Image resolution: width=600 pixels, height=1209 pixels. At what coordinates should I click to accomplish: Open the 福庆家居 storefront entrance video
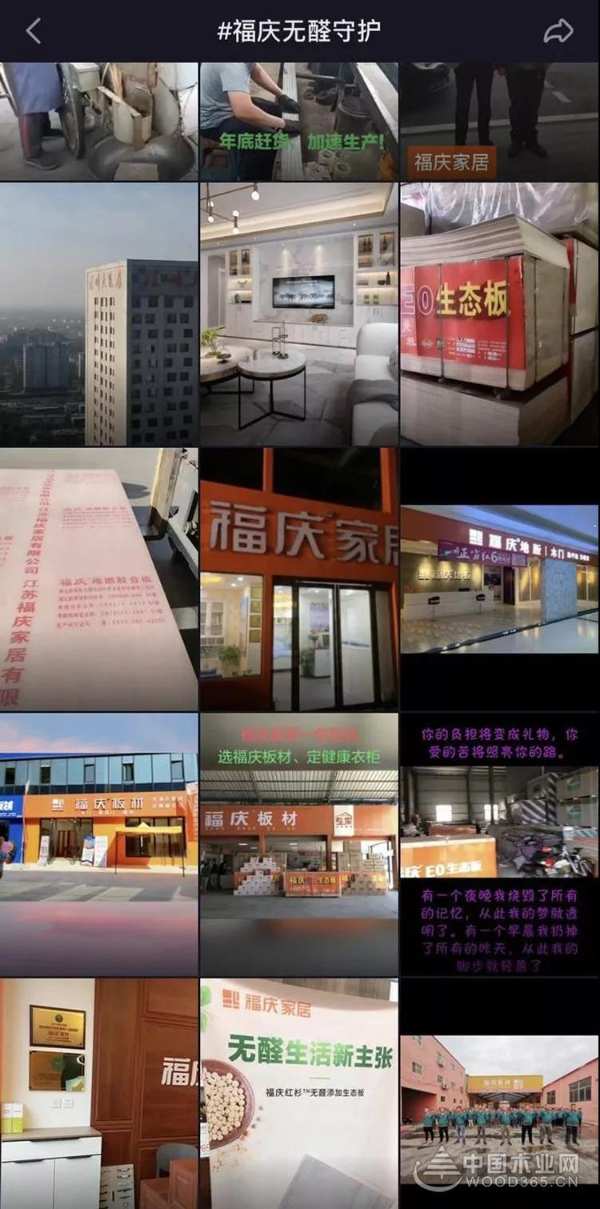tap(298, 580)
